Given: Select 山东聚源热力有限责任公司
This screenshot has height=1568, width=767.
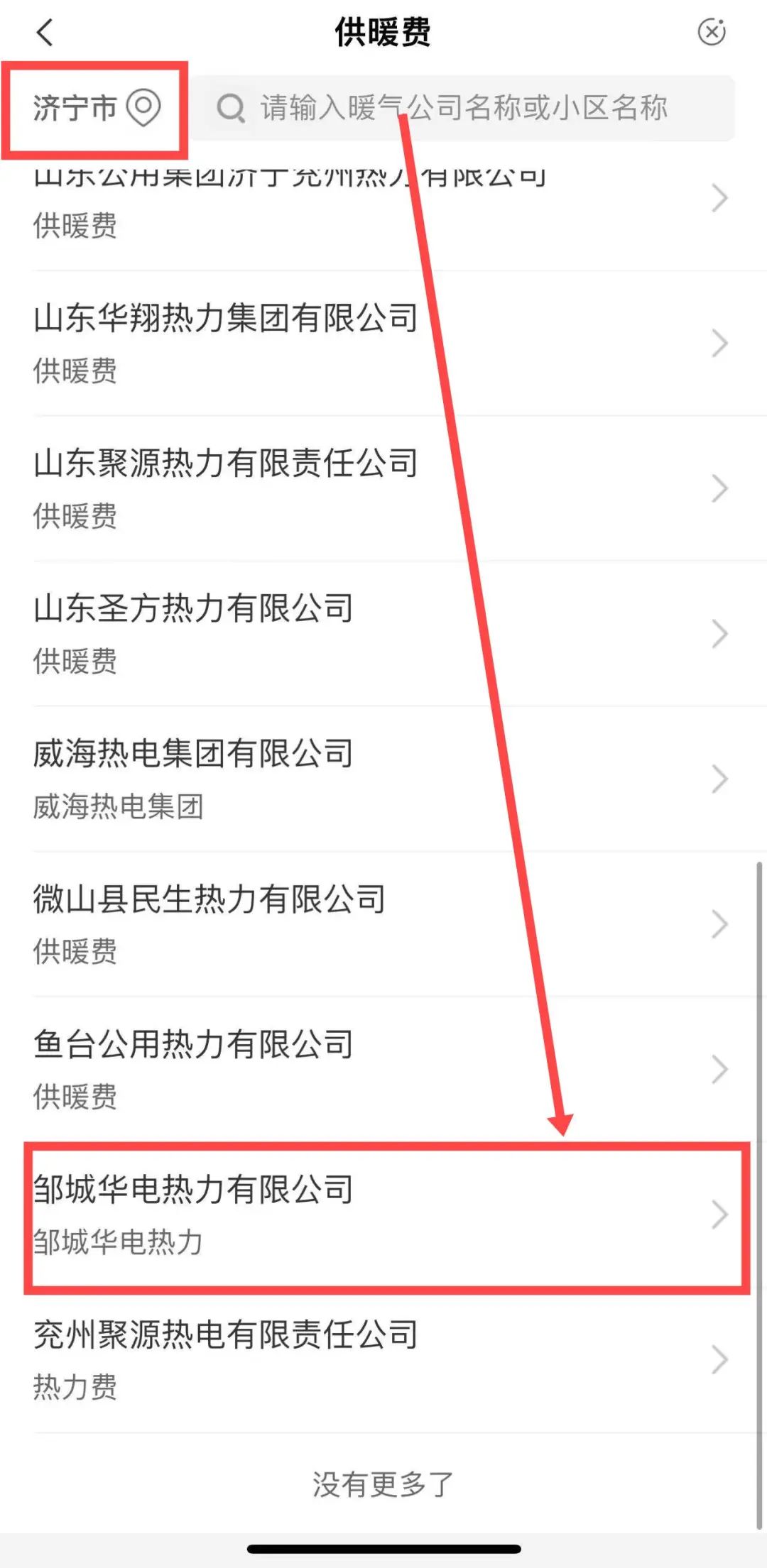Looking at the screenshot, I should [383, 488].
